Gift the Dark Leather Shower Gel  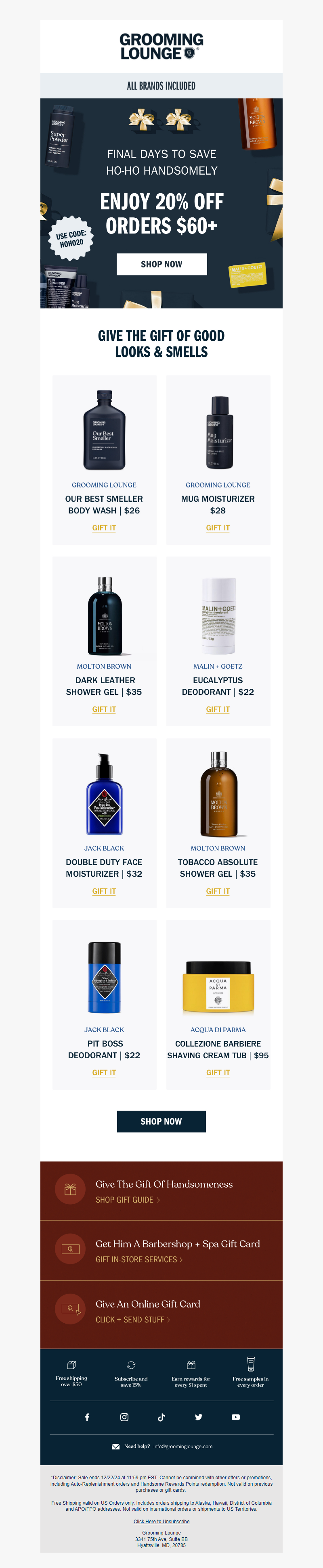tap(104, 709)
